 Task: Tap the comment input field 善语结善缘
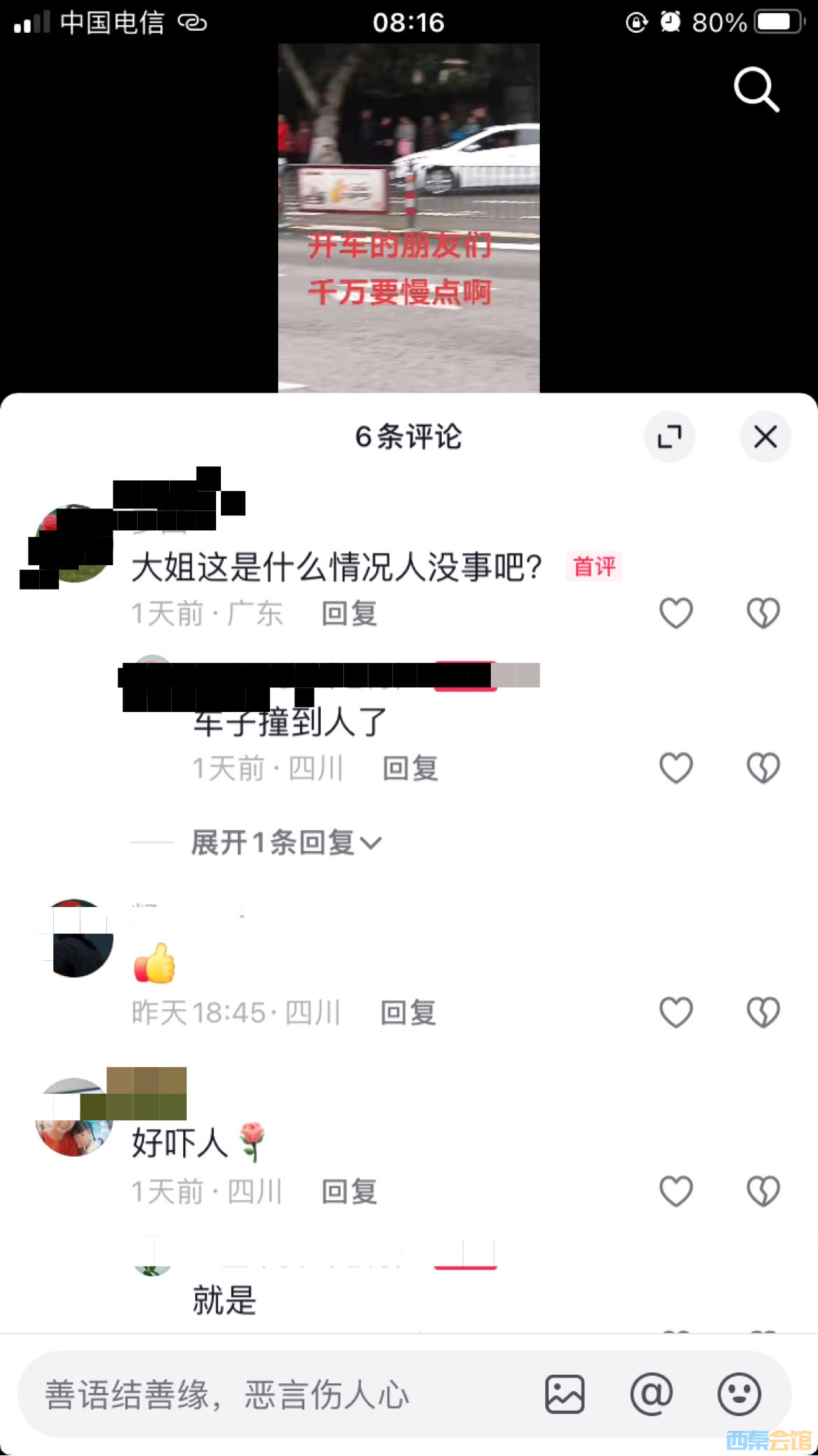point(266,1394)
